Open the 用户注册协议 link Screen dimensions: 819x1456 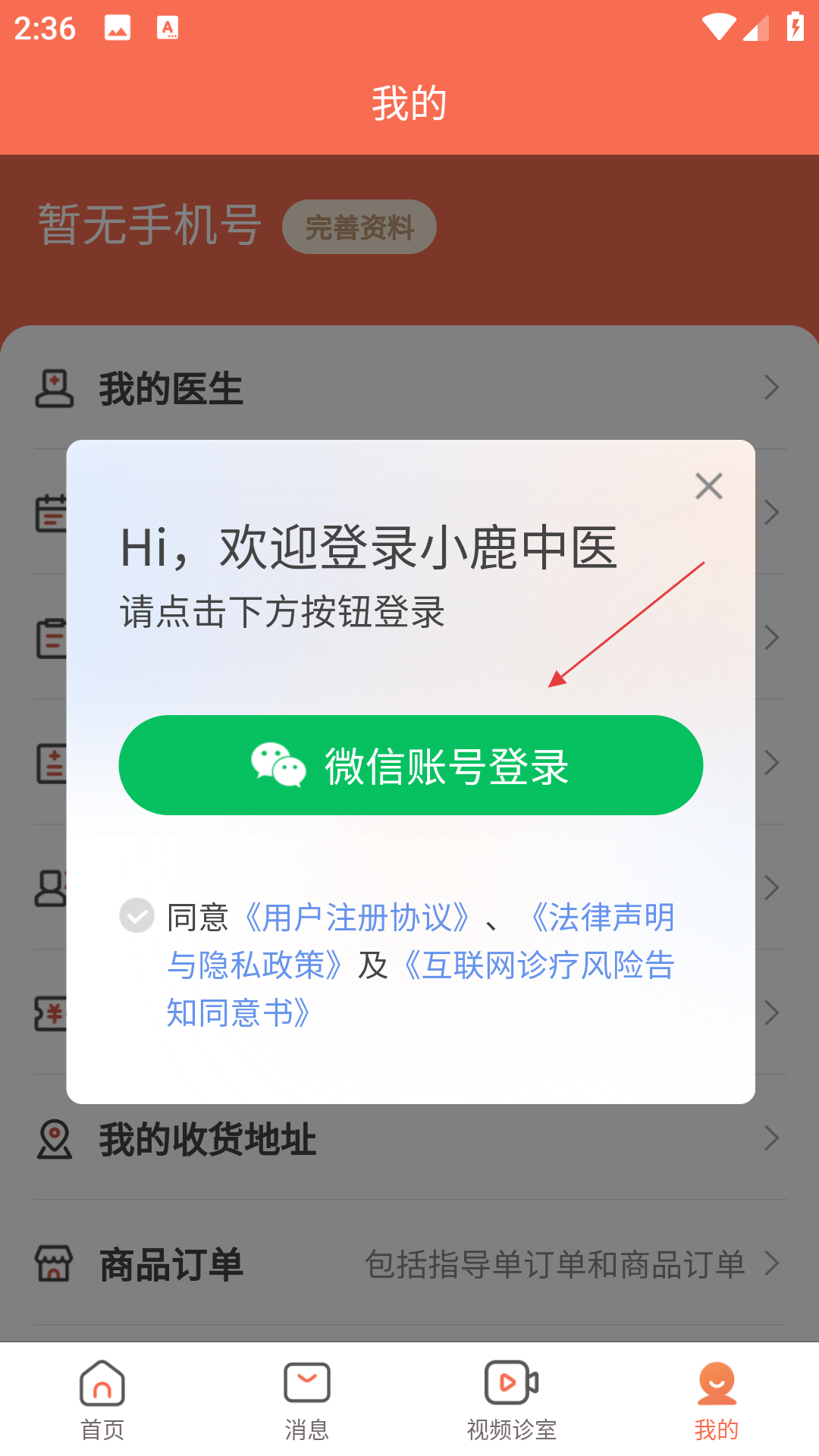pos(356,918)
